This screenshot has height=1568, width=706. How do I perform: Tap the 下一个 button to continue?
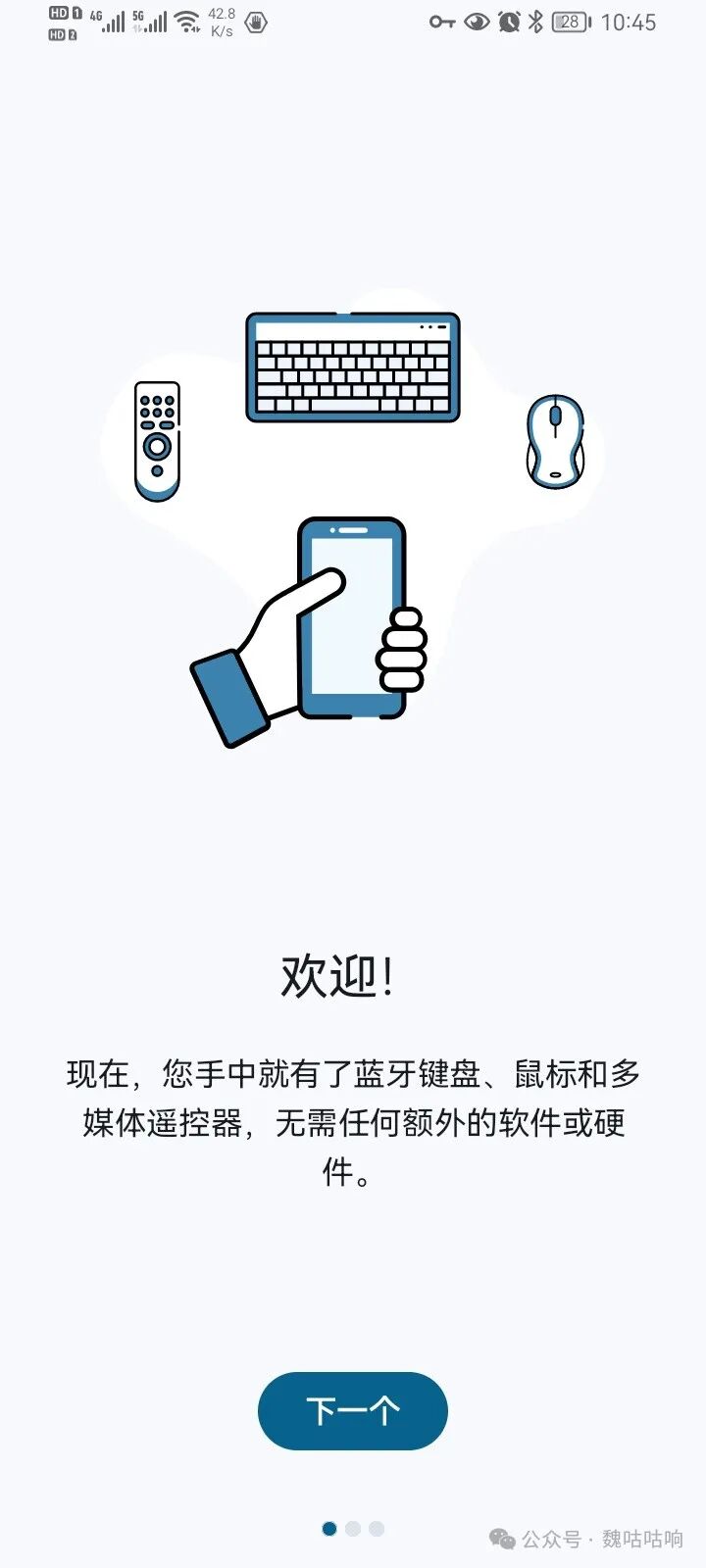353,1411
